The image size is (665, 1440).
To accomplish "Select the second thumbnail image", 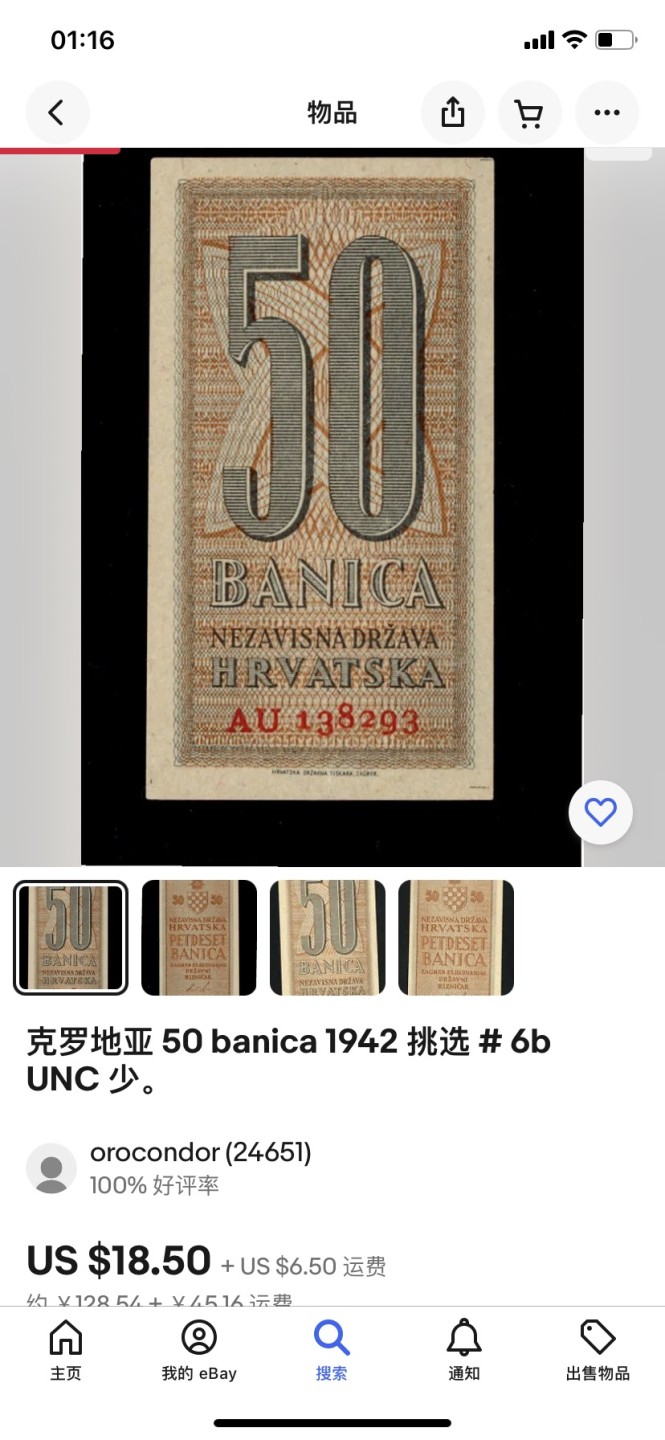I will 199,937.
